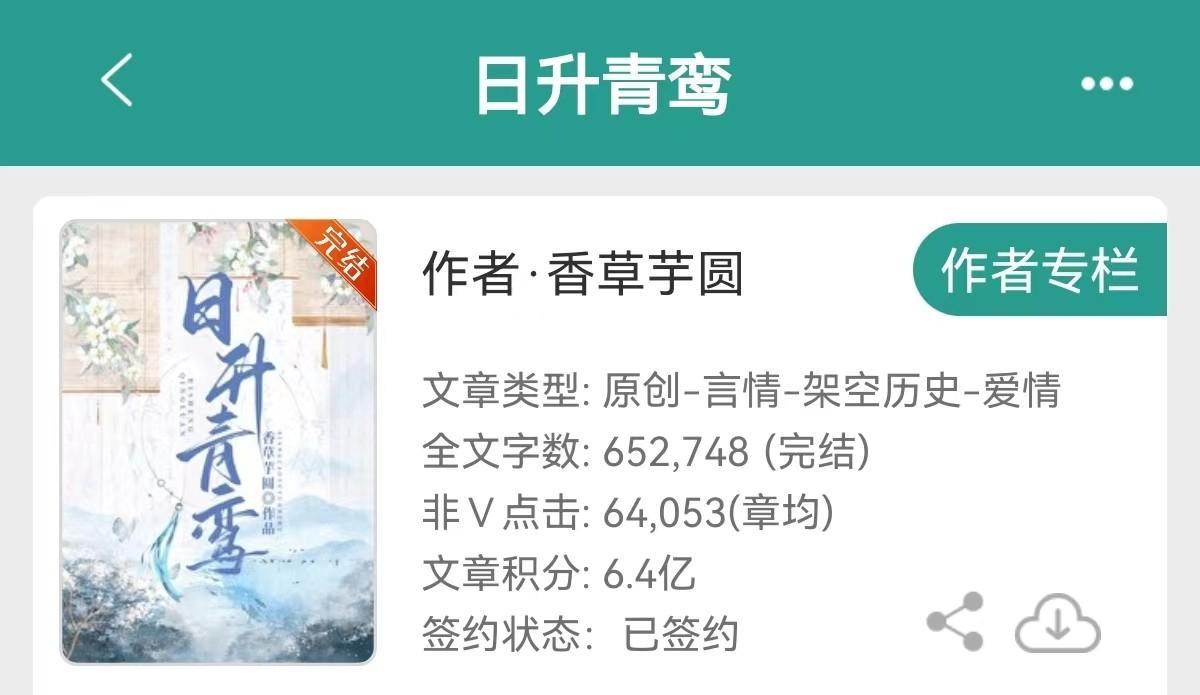
Task: Go back using the top-left arrow
Action: pos(117,81)
